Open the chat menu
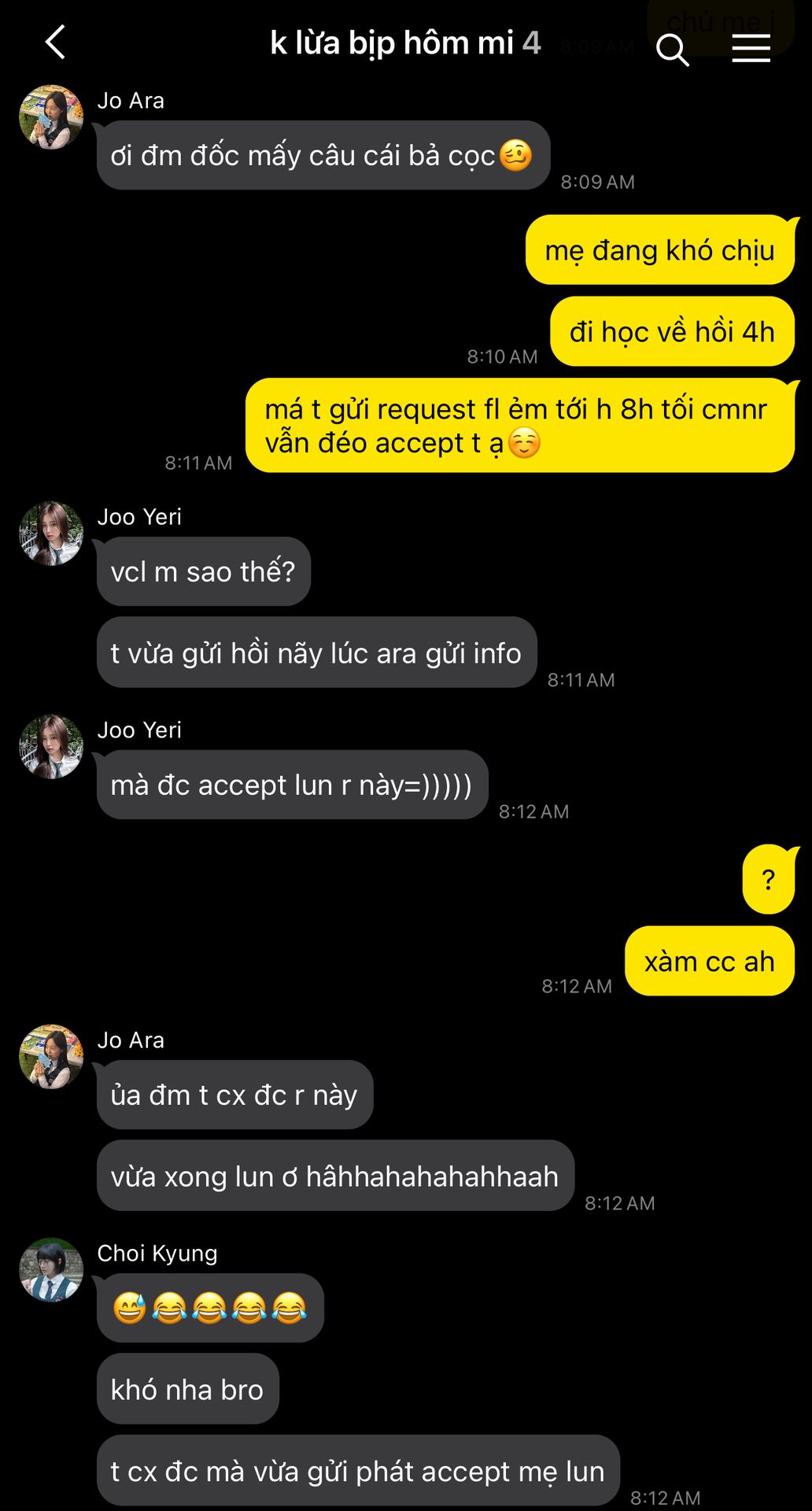 751,49
